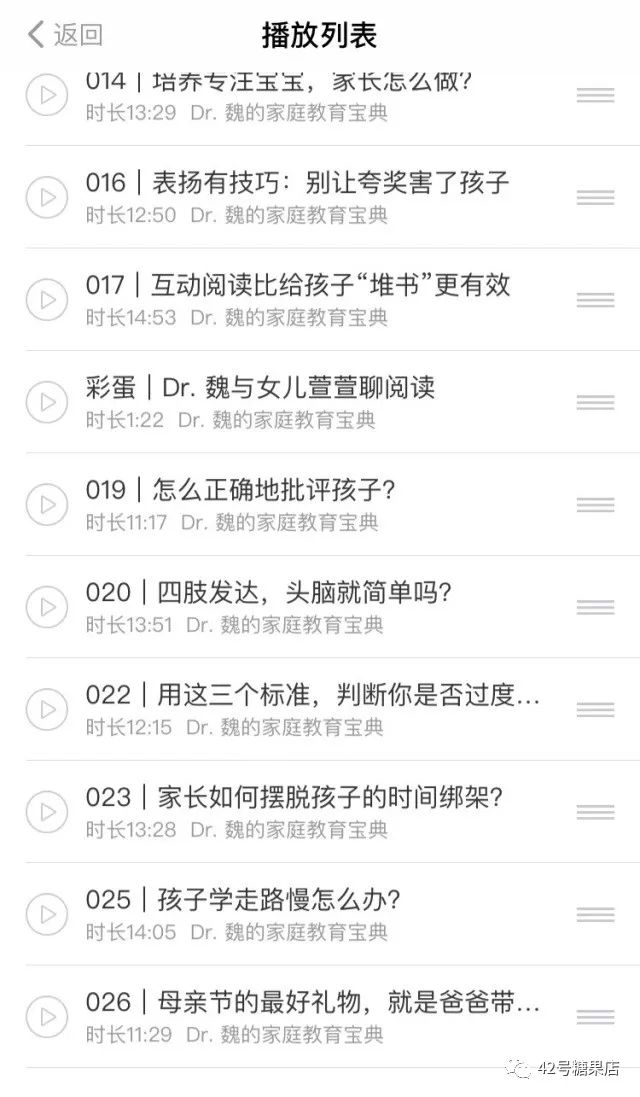Screen dimensions: 640x1097
Task: Play episode 016 about praising children
Action: click(x=47, y=197)
